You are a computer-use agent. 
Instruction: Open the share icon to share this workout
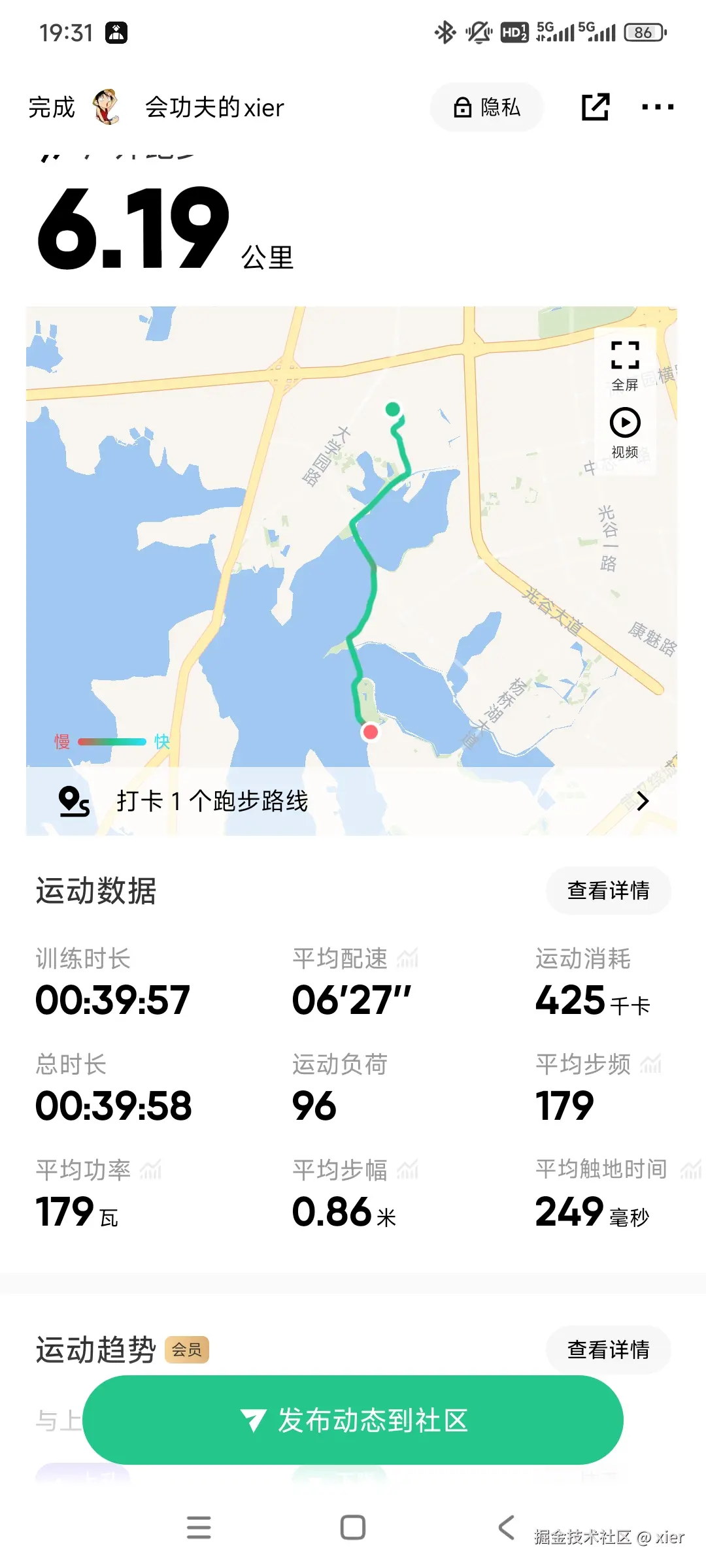(x=596, y=106)
